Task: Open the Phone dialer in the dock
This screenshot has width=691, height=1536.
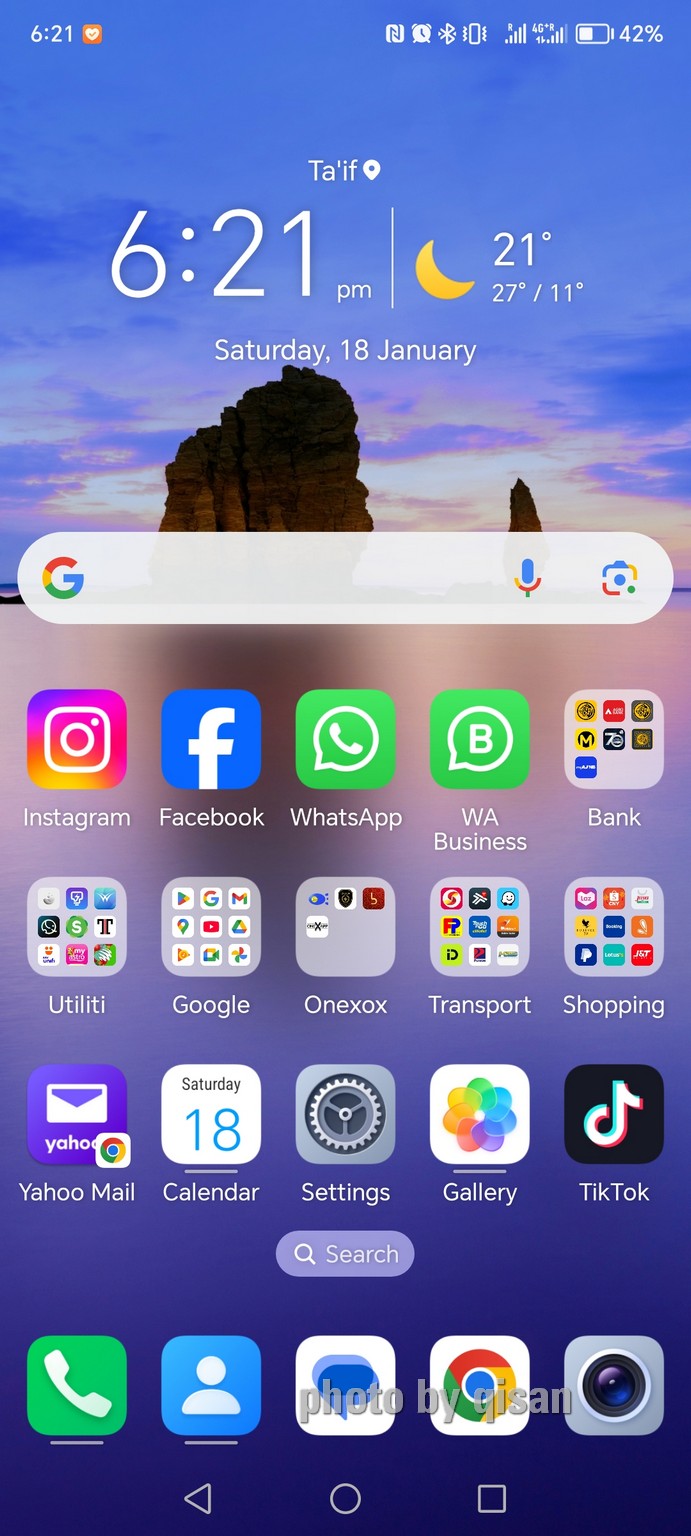Action: point(77,1385)
